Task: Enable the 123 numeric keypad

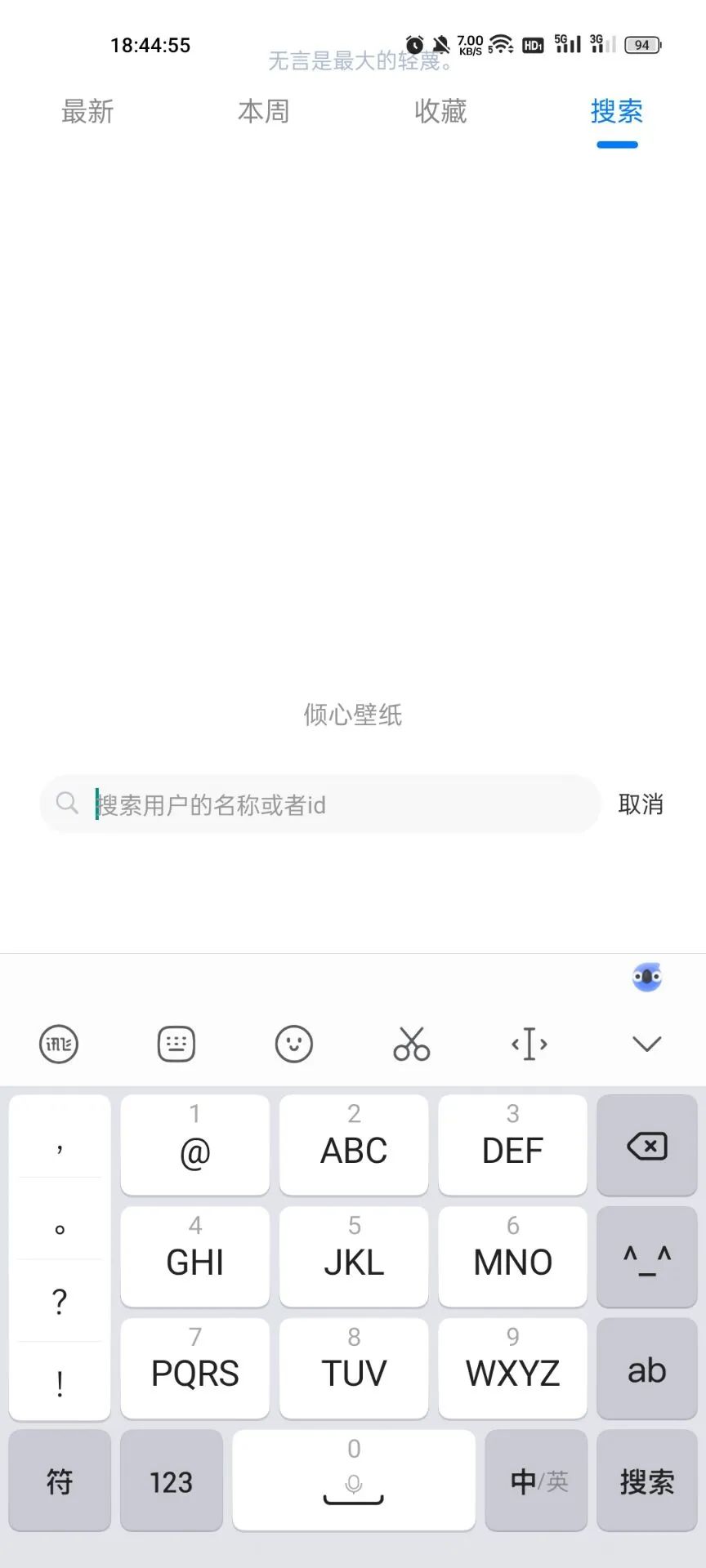Action: (x=172, y=1481)
